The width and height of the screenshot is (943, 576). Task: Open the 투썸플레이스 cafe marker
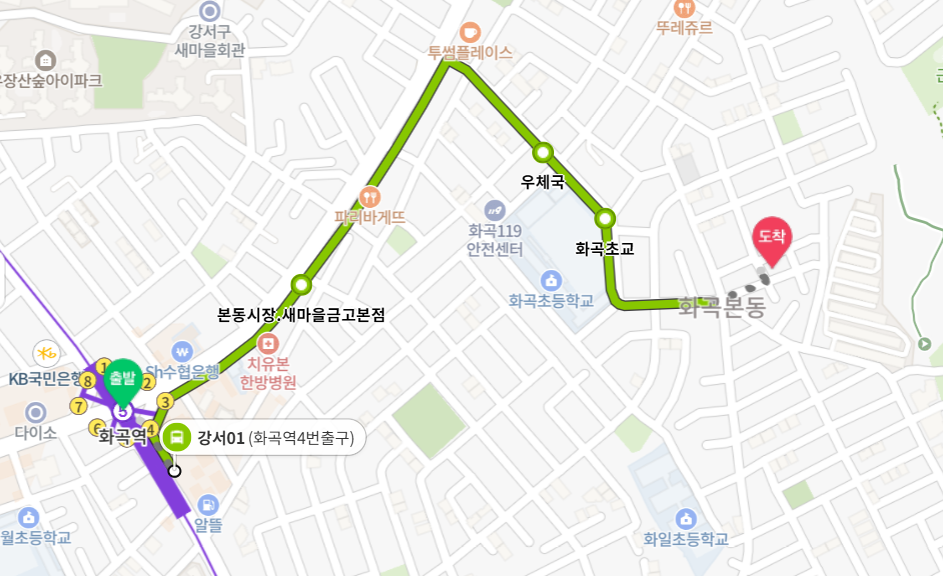pyautogui.click(x=470, y=32)
